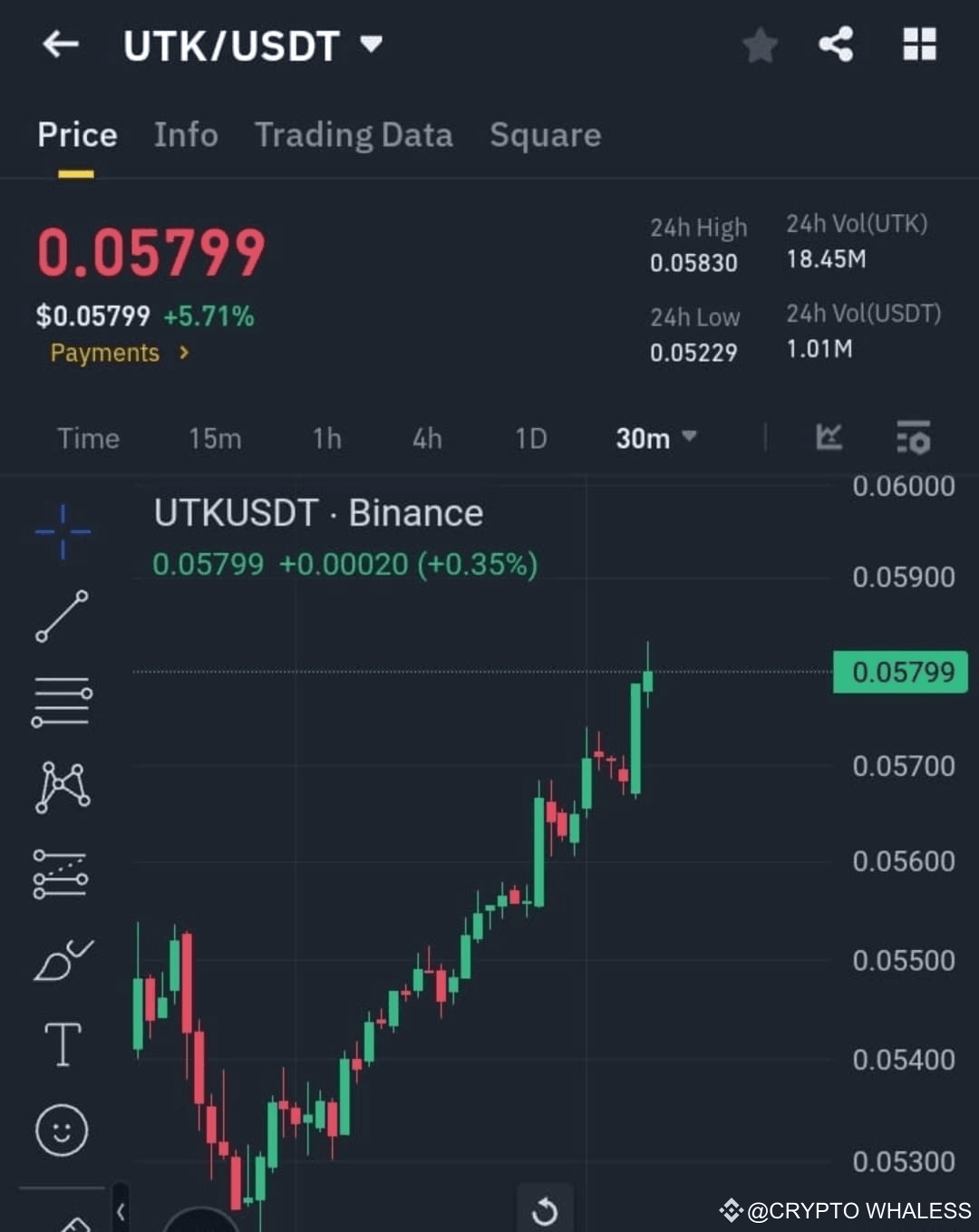Toggle UTK/USDT as favorite with star
Screen dimensions: 979x1232
pyautogui.click(x=761, y=44)
